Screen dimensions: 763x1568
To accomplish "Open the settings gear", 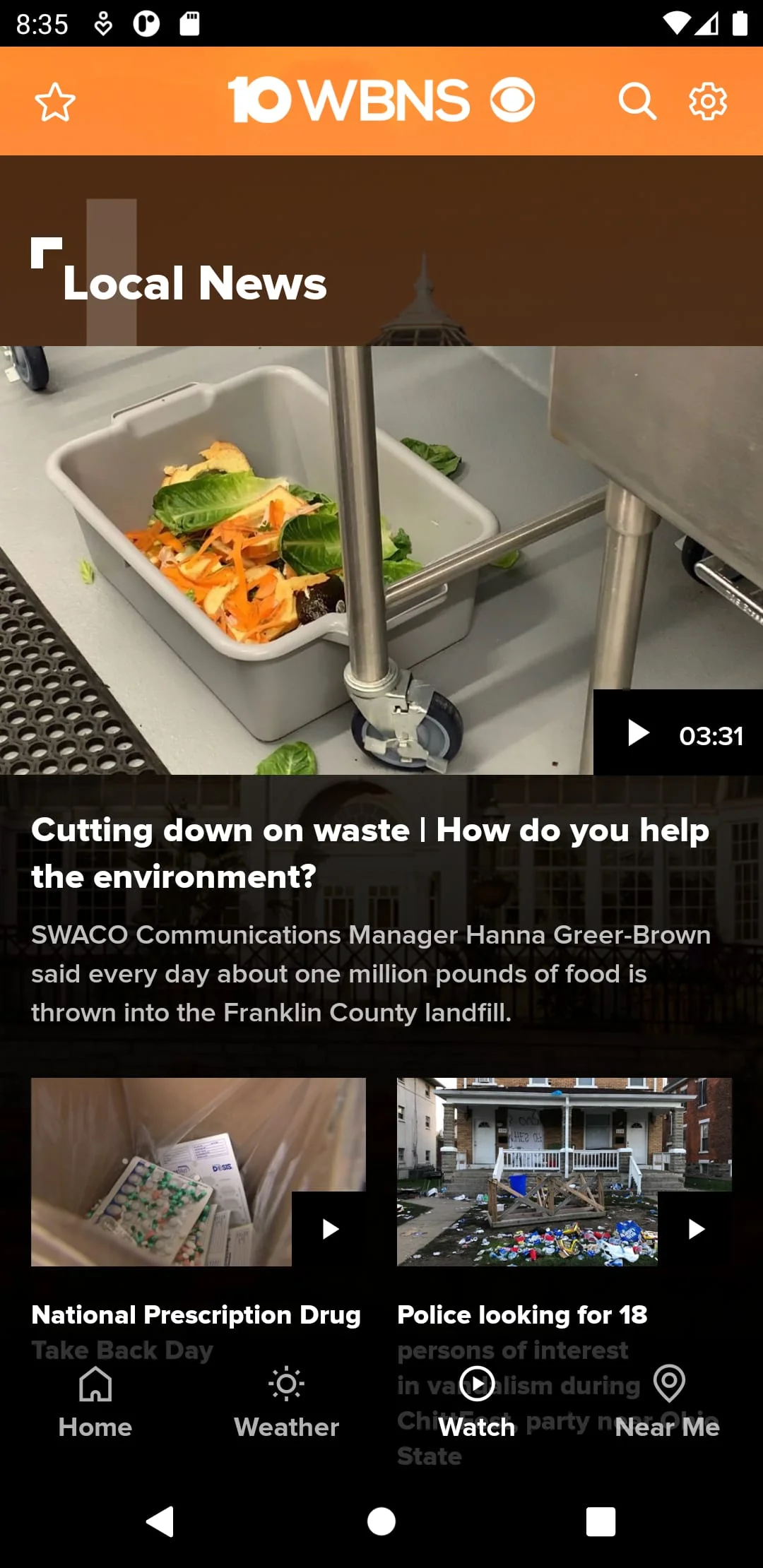I will 708,102.
